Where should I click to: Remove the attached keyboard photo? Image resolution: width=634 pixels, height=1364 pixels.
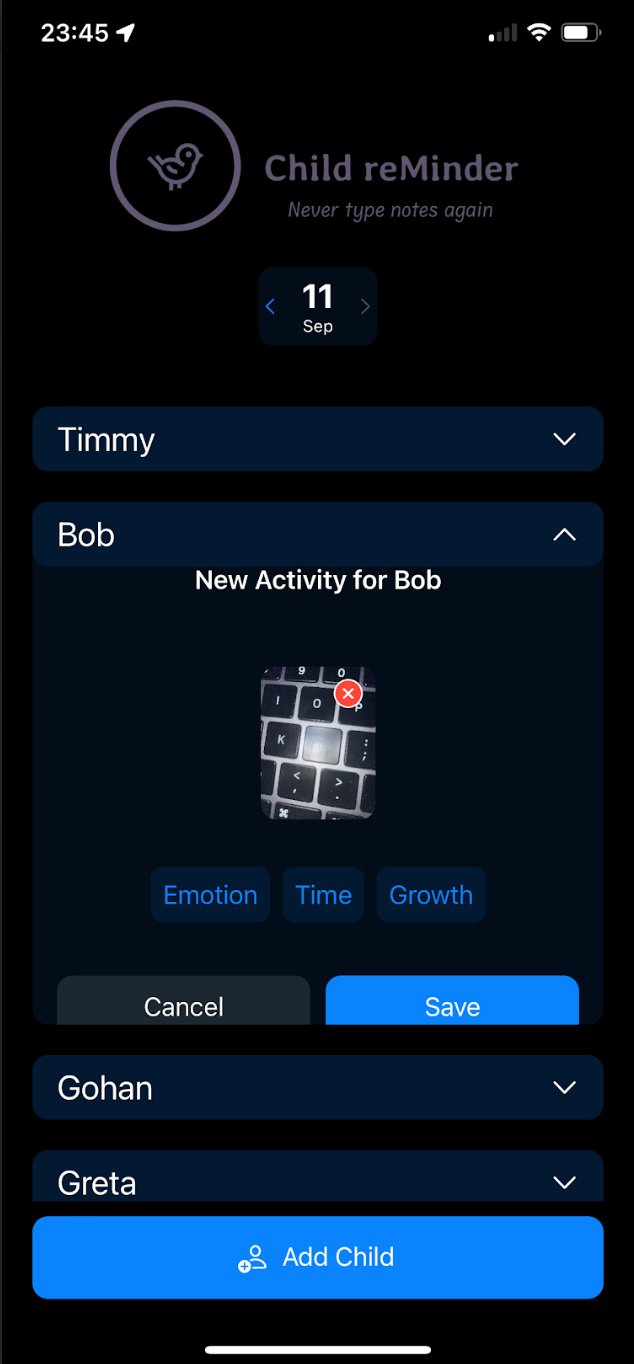coord(348,694)
